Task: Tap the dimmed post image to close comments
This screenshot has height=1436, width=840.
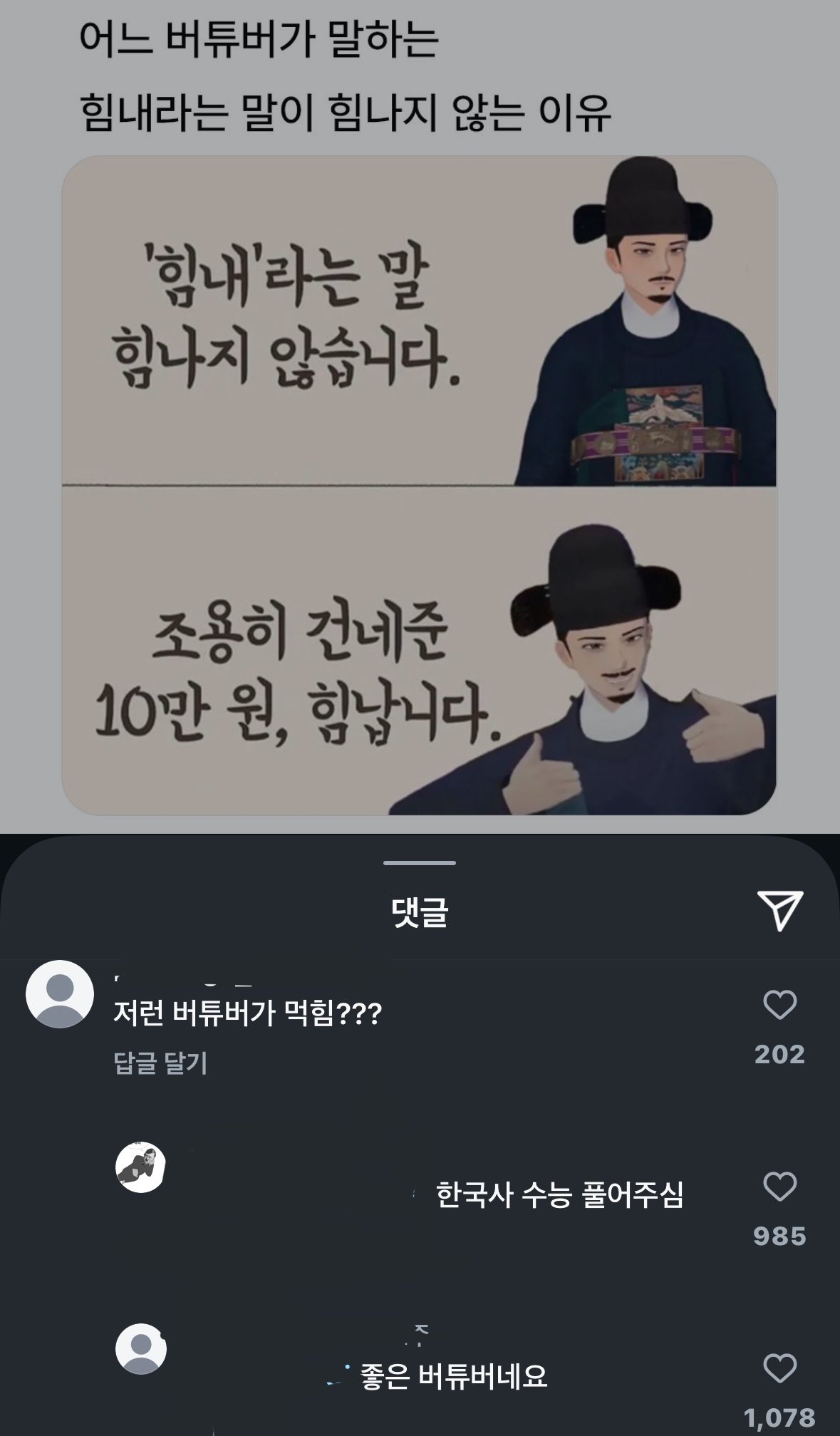Action: pos(419,485)
